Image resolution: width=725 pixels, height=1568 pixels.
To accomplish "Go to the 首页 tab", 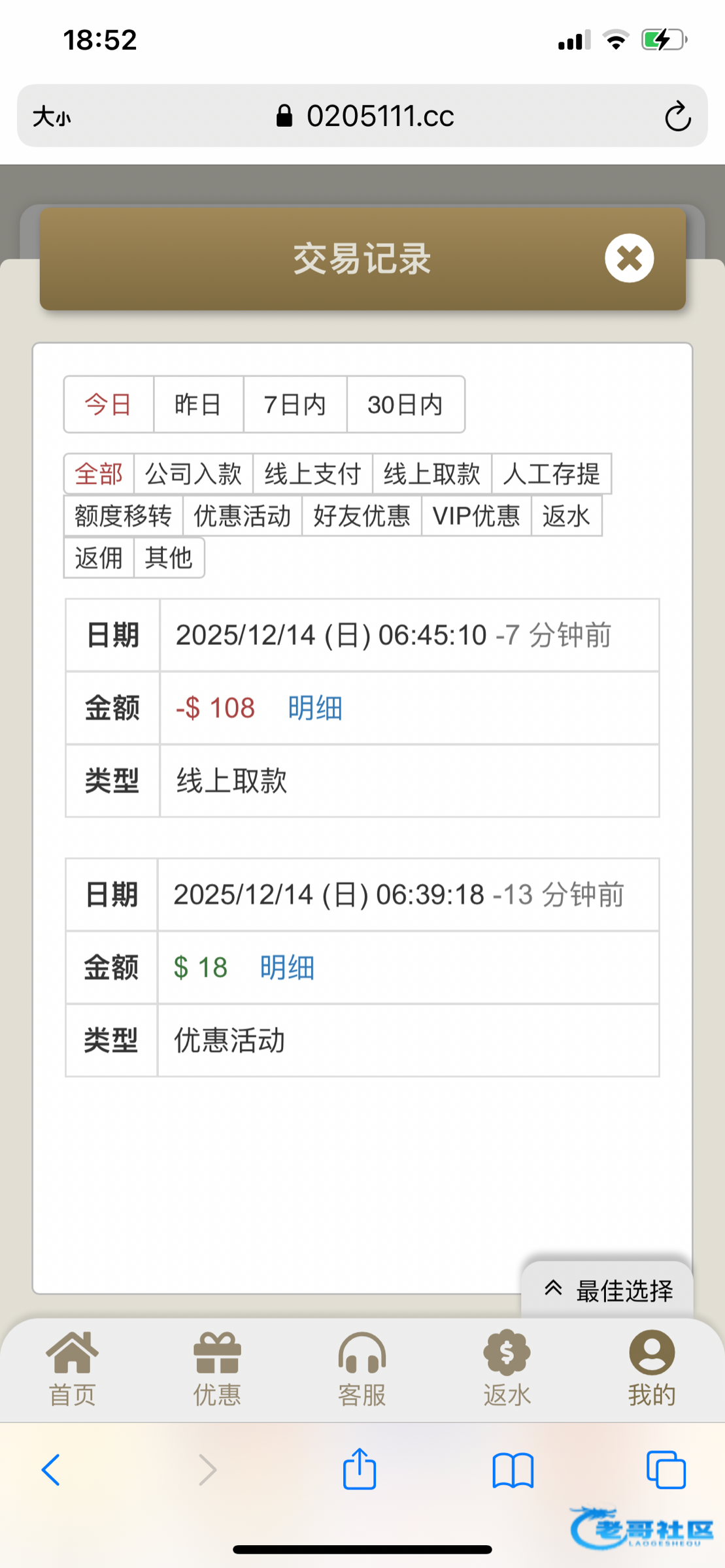I will (73, 1369).
